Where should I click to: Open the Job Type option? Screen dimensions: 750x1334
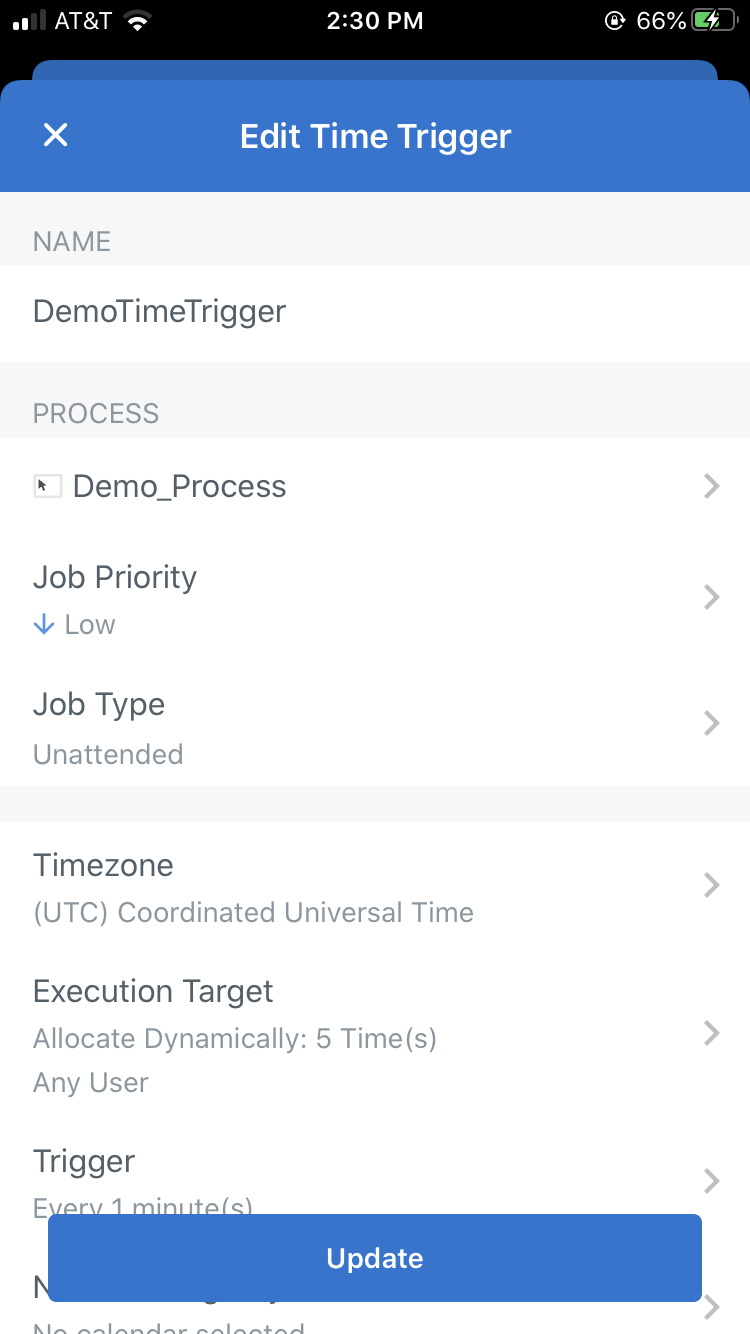[375, 726]
